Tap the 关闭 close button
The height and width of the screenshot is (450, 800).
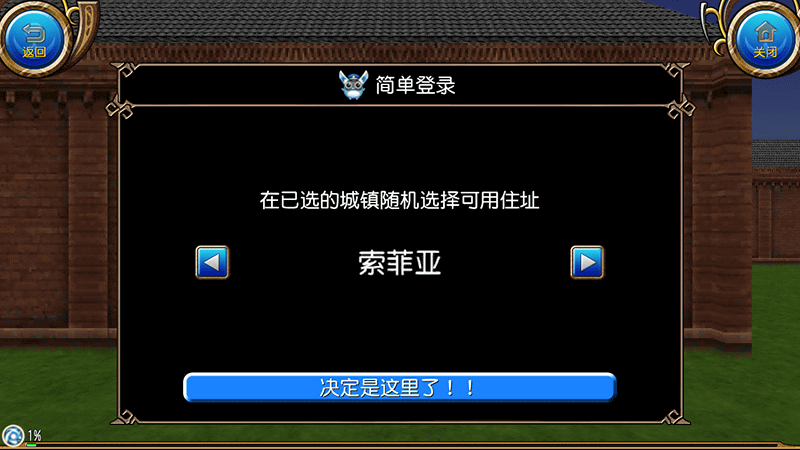pos(764,38)
